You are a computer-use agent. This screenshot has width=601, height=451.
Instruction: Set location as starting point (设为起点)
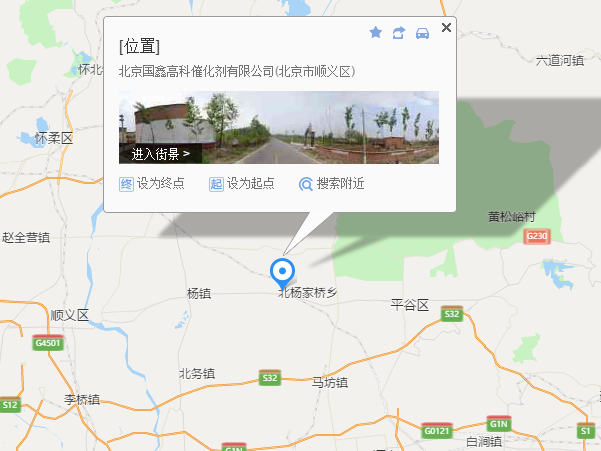pyautogui.click(x=242, y=184)
